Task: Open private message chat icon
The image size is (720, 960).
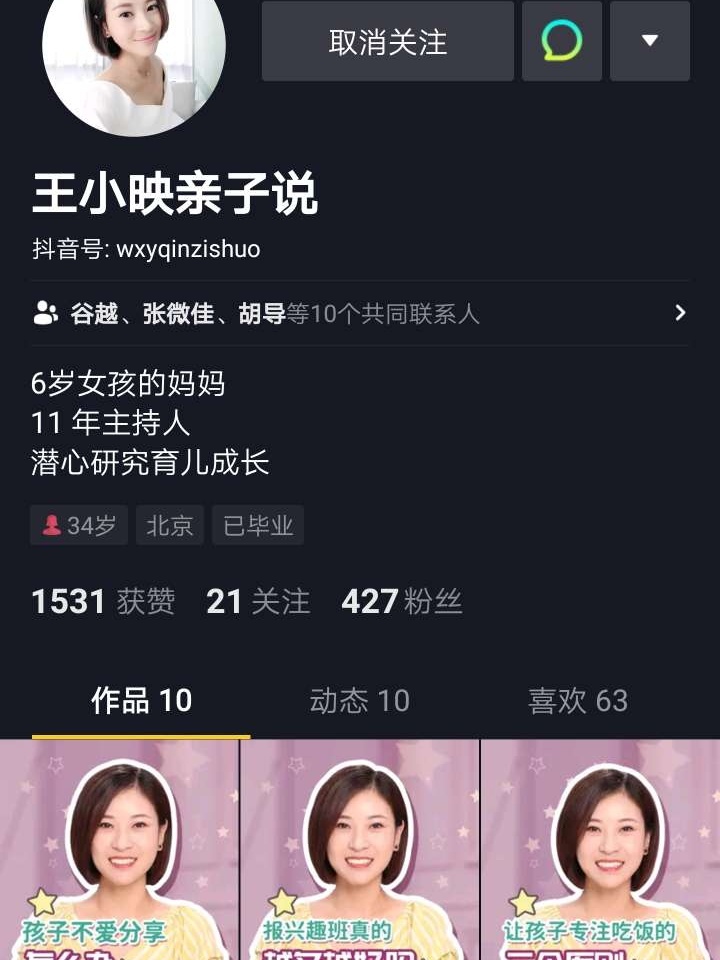Action: [562, 42]
